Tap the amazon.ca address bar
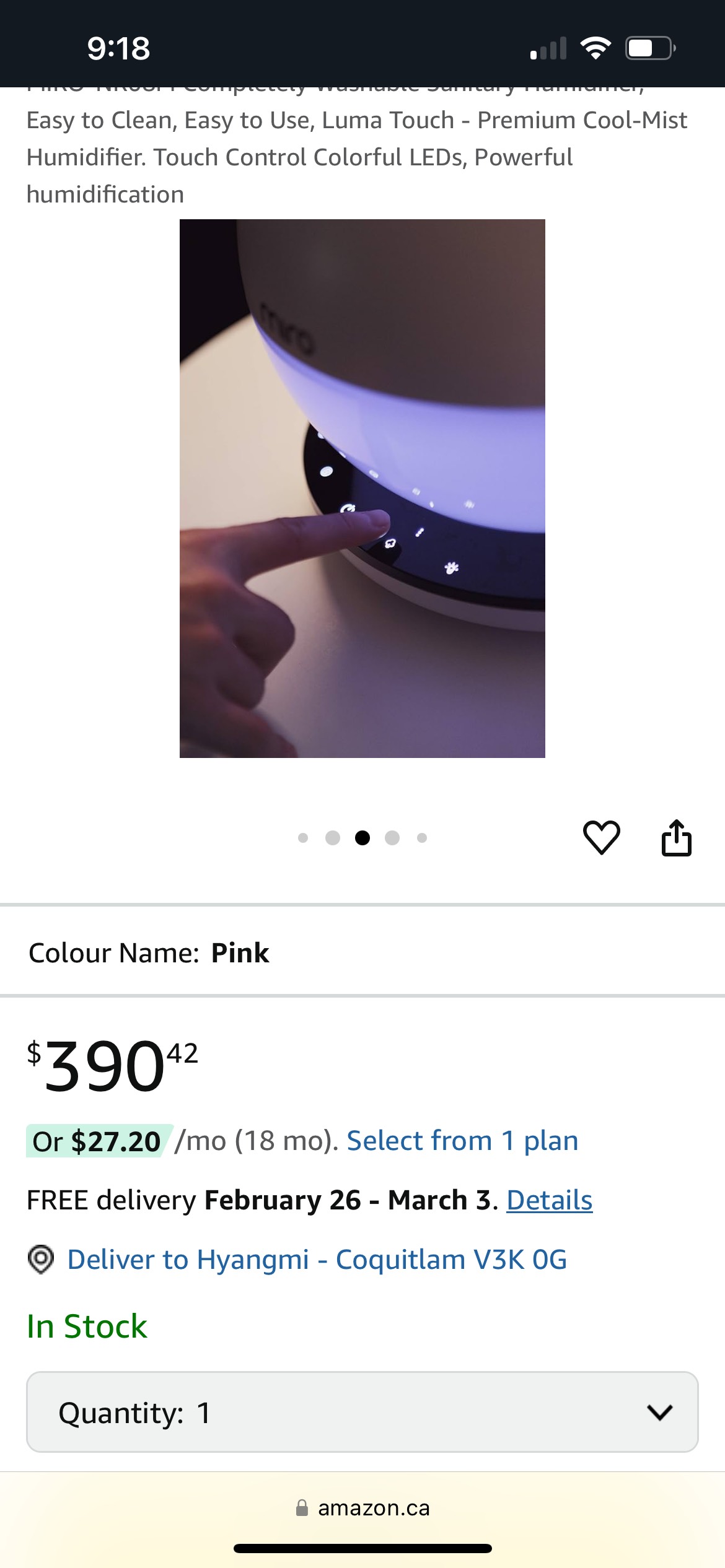The height and width of the screenshot is (1568, 725). coord(362,1508)
